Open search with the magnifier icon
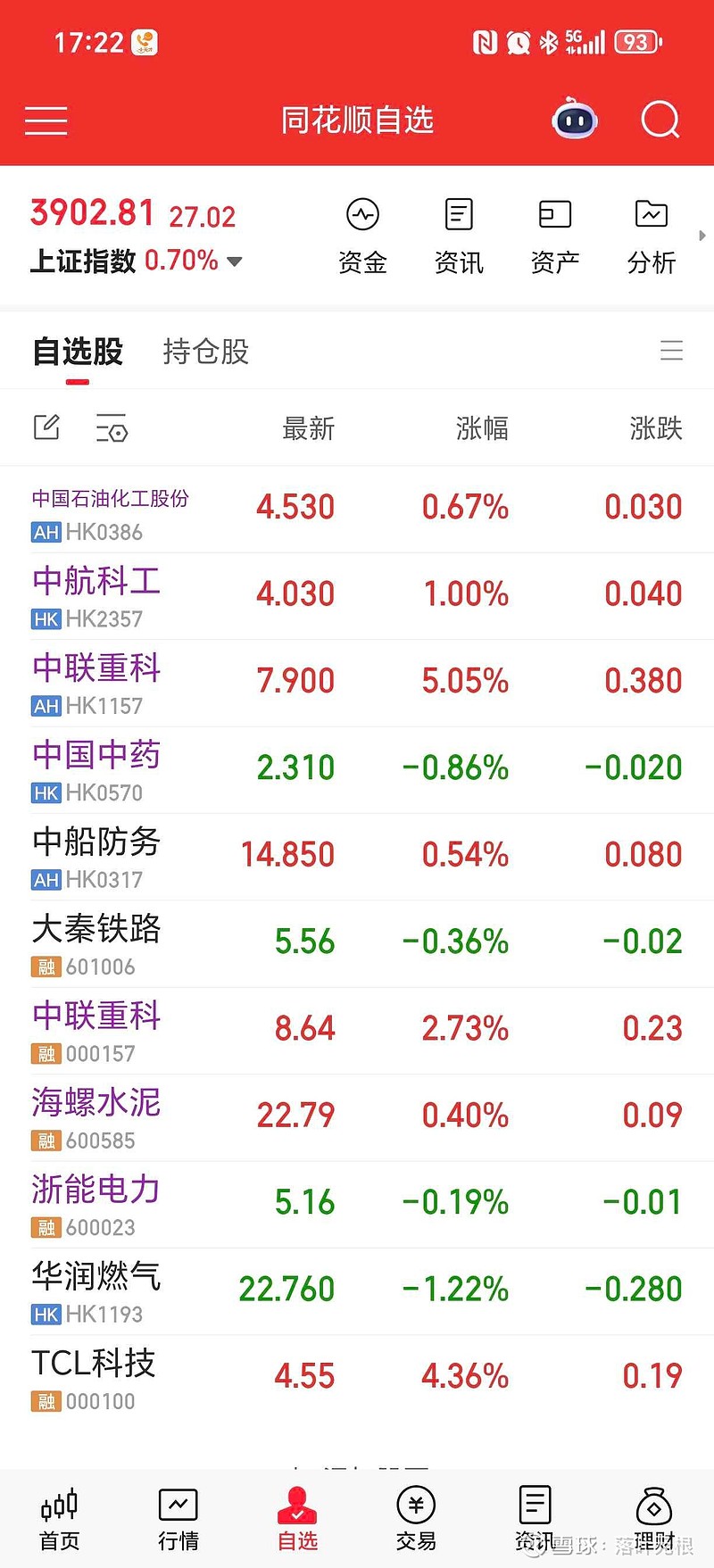The width and height of the screenshot is (714, 1568). 660,119
